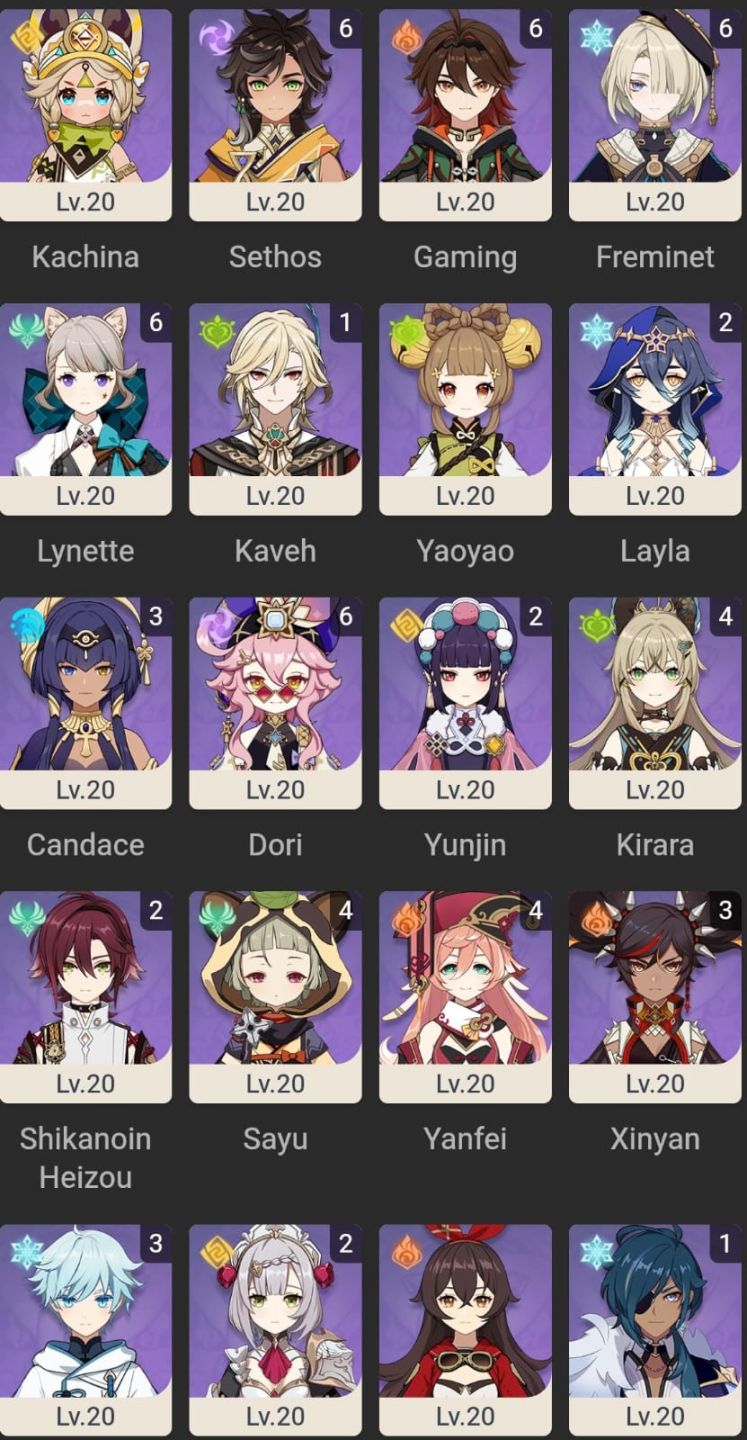Select the Yaoyao character card
This screenshot has height=1440, width=747.
(x=465, y=409)
